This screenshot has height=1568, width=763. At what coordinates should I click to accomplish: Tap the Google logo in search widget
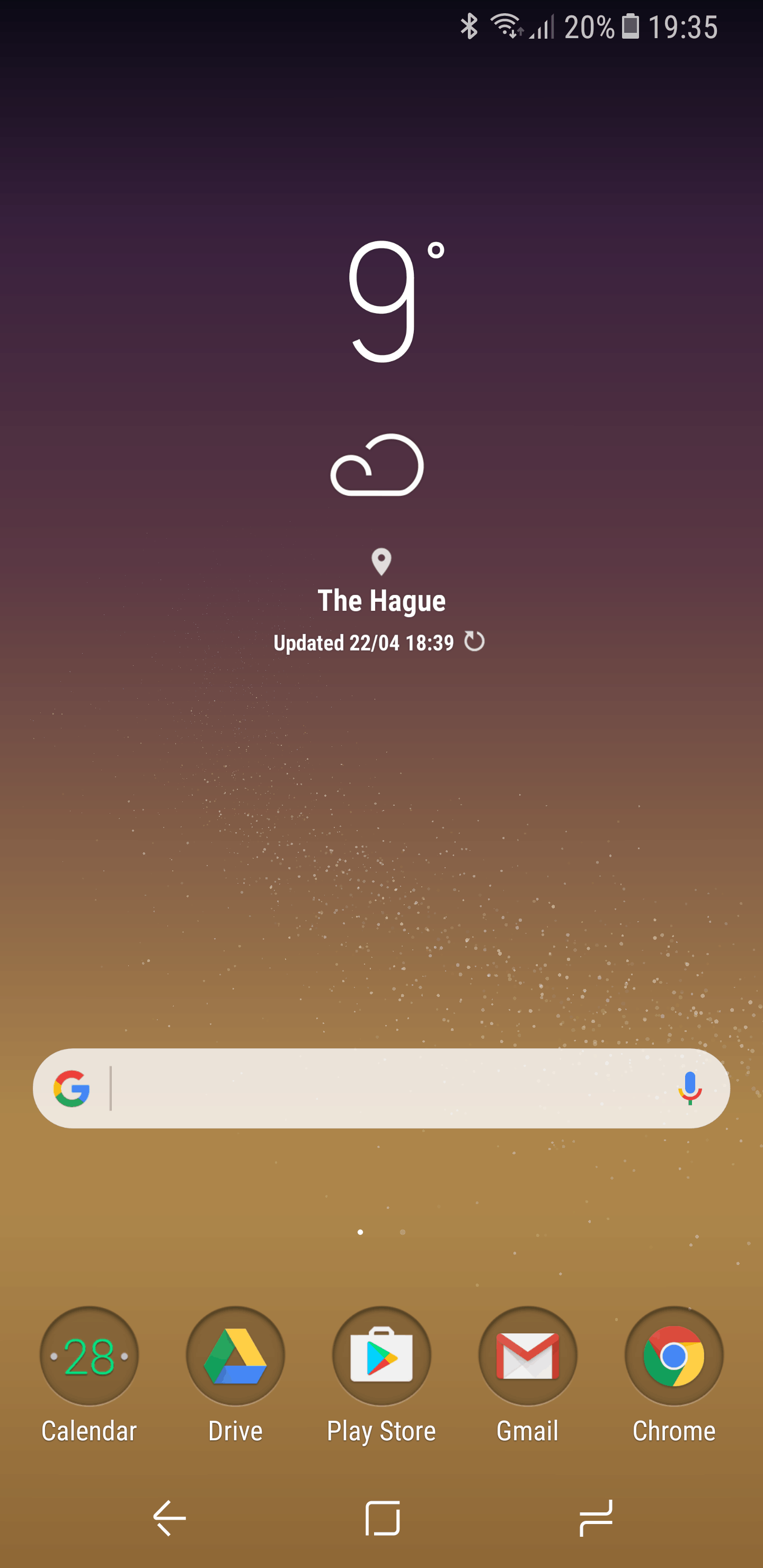click(x=72, y=1089)
